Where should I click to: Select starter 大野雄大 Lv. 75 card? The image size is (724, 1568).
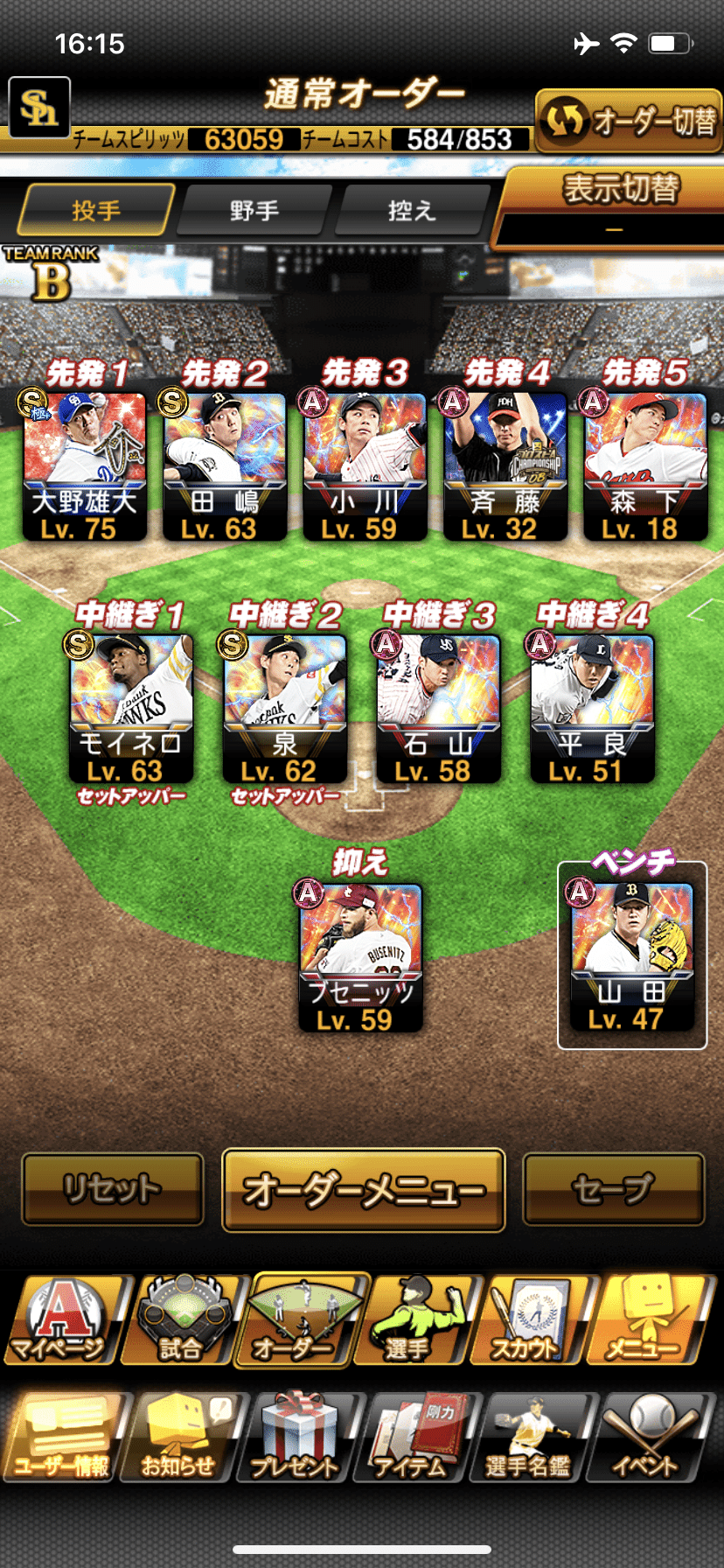(x=84, y=465)
